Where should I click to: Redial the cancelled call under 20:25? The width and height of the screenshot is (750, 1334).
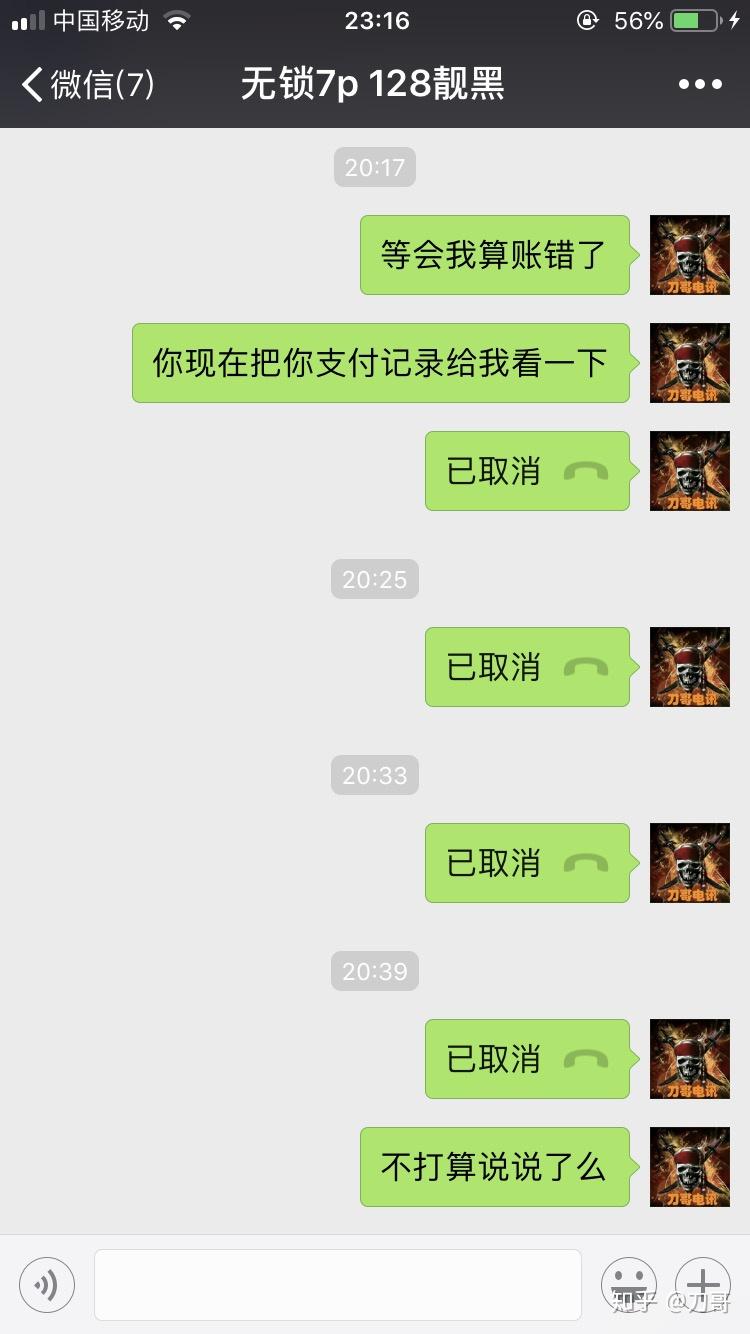tap(527, 667)
